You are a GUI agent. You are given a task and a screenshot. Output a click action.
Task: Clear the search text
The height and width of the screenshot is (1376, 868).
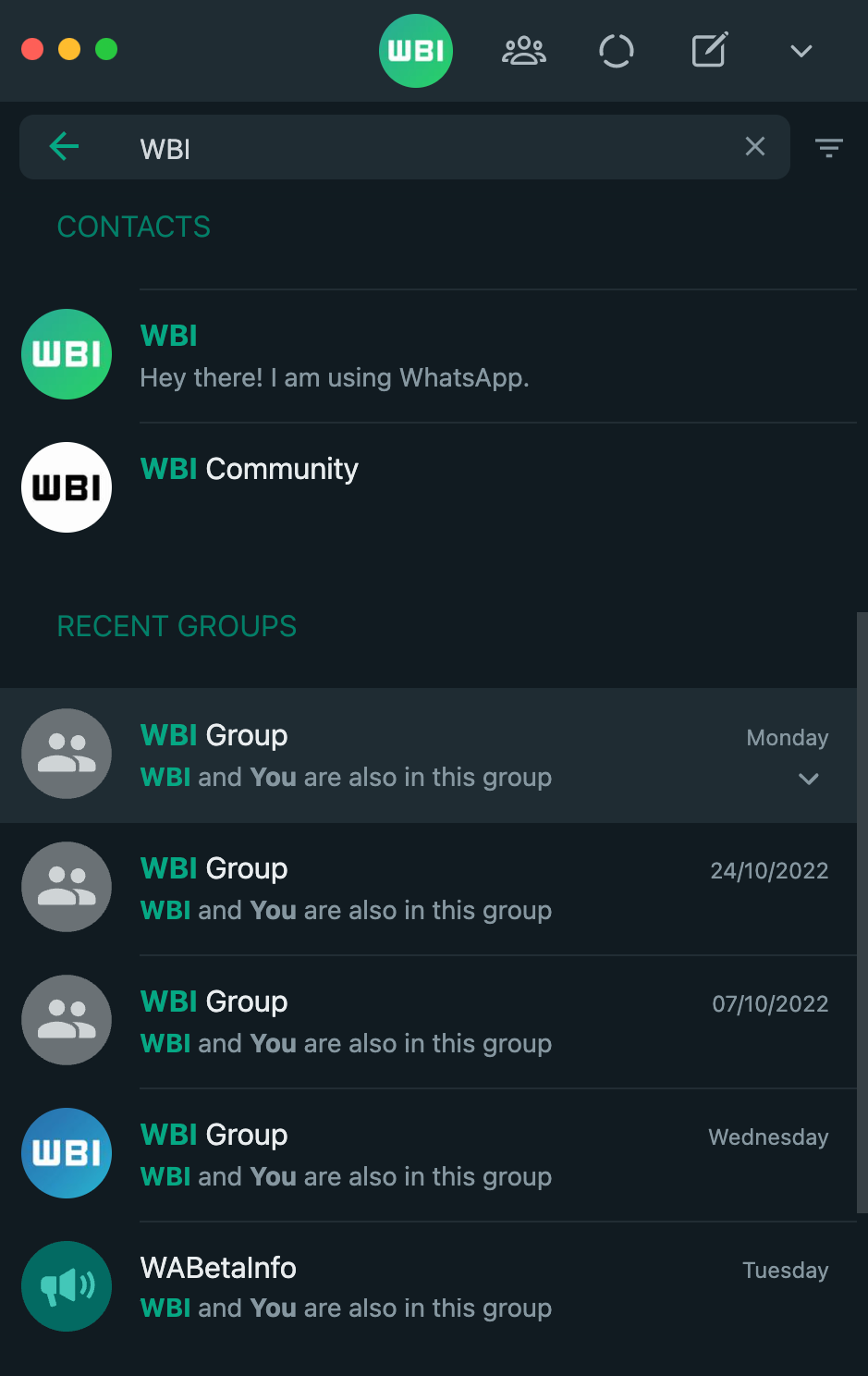click(x=755, y=146)
